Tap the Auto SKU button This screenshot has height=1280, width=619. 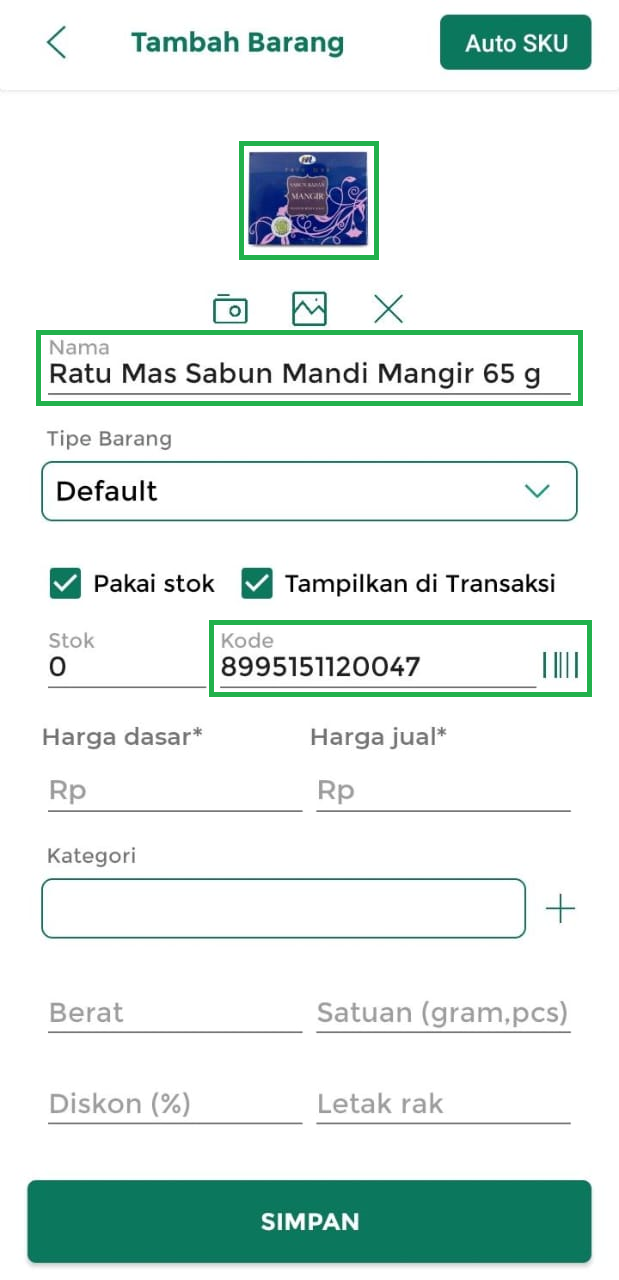point(516,43)
